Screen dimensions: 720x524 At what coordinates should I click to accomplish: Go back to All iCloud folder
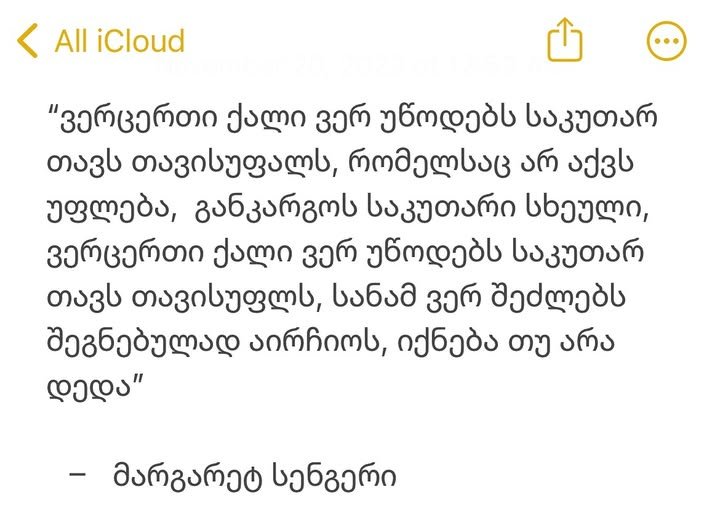click(x=102, y=41)
